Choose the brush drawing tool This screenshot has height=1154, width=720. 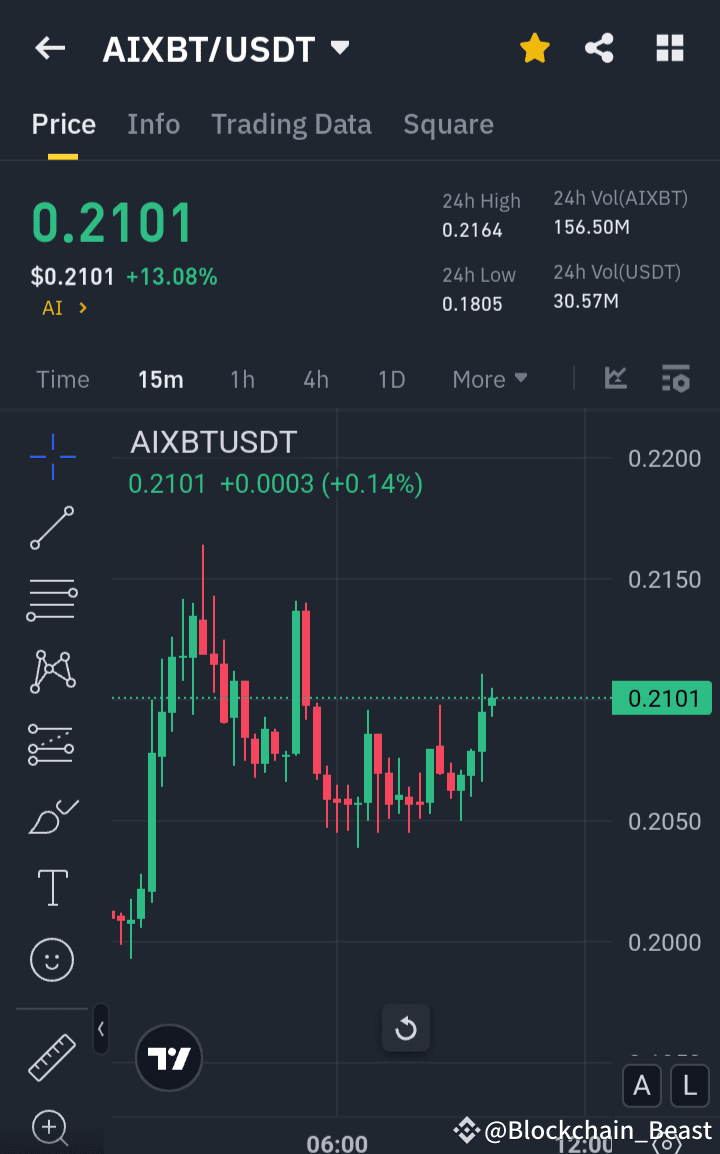[x=51, y=815]
